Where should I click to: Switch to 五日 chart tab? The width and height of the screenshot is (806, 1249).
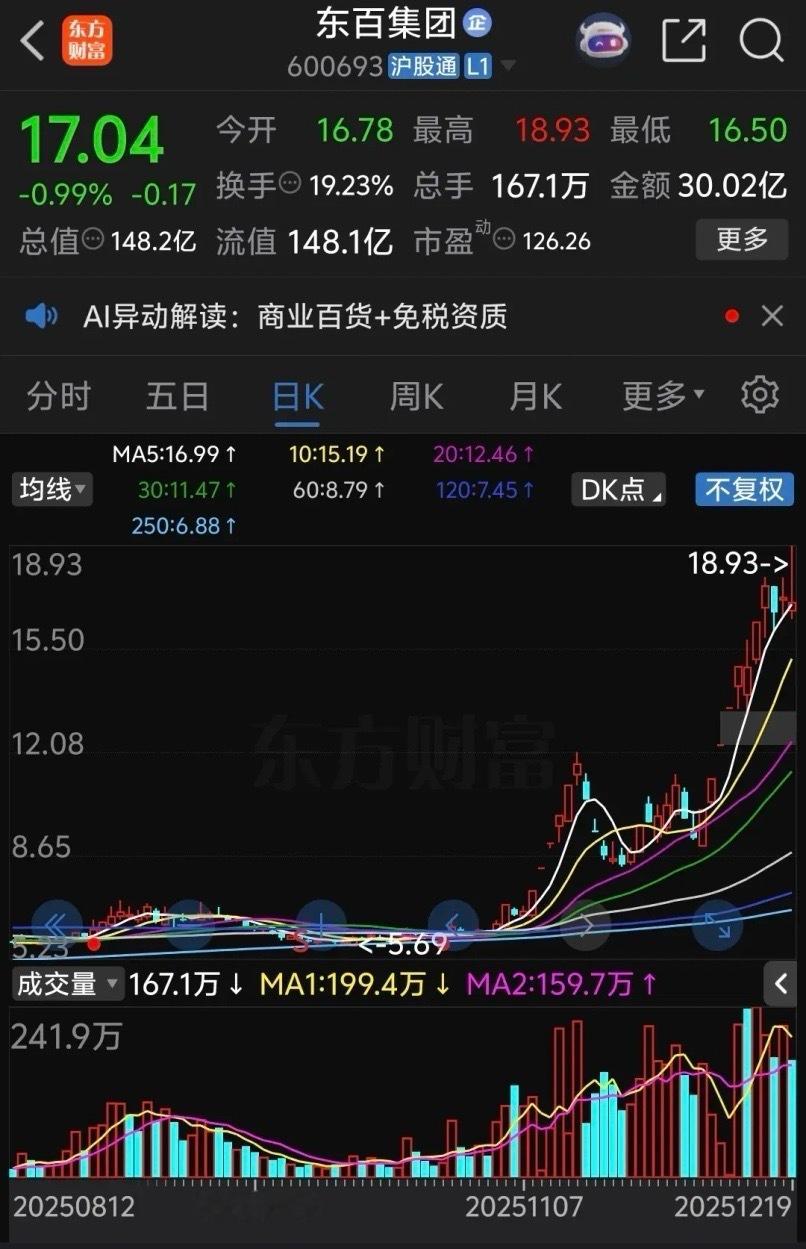[x=178, y=396]
